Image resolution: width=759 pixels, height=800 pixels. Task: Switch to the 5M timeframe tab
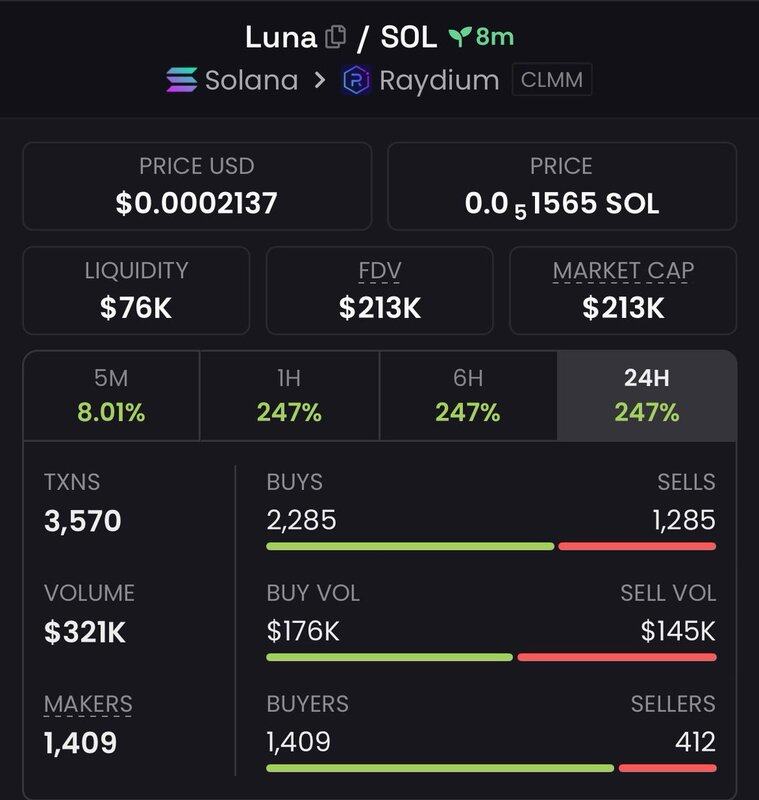tap(111, 396)
